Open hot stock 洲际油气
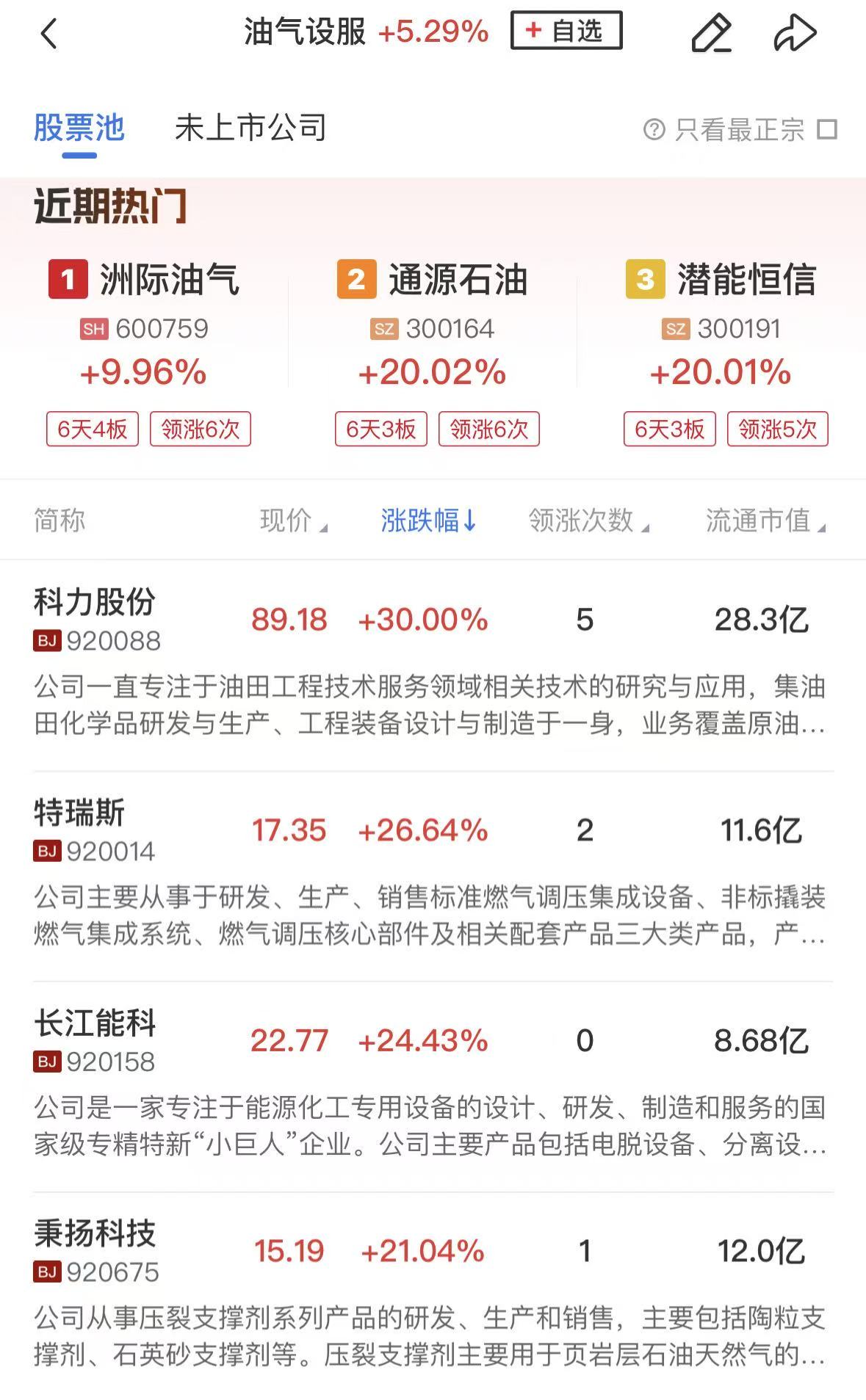 tap(145, 323)
